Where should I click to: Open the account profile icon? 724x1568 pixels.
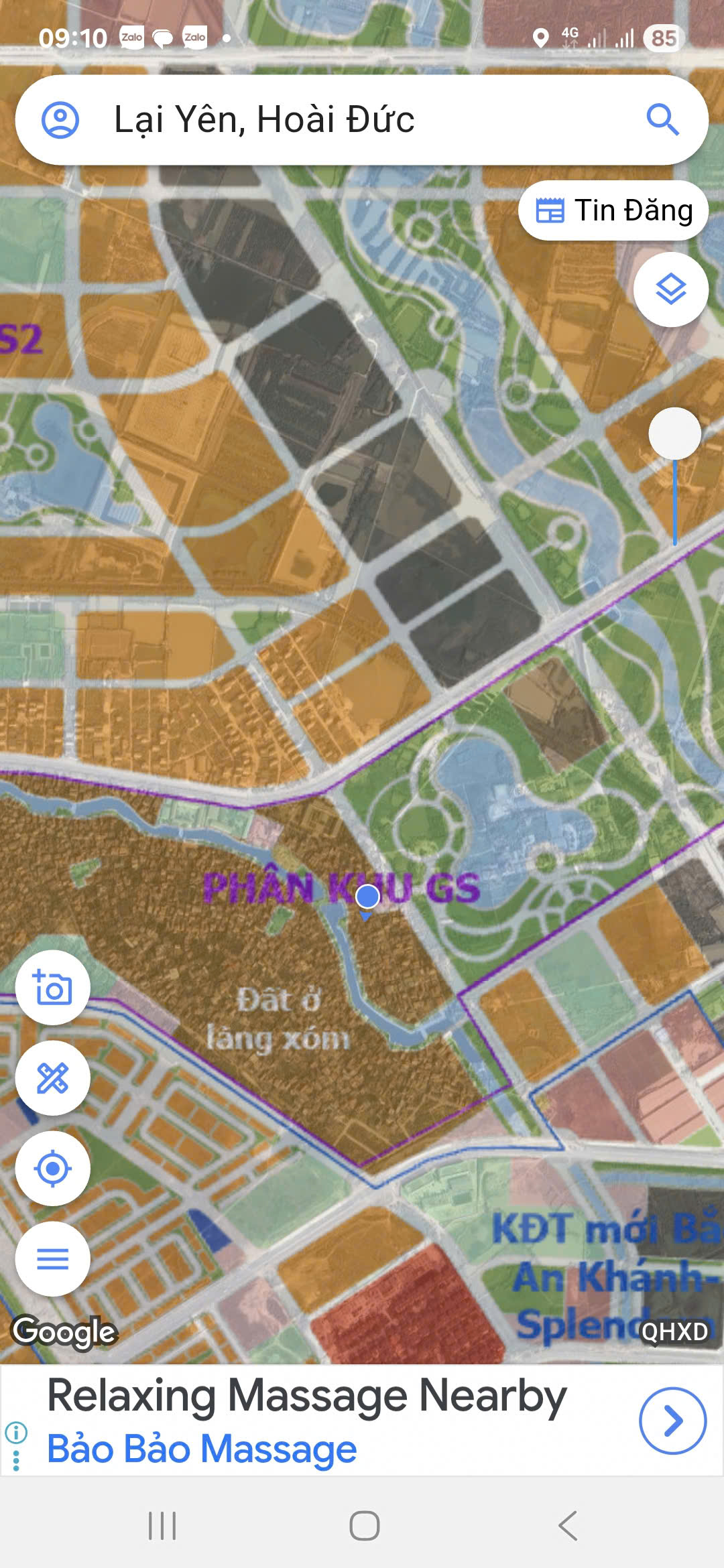pos(60,120)
